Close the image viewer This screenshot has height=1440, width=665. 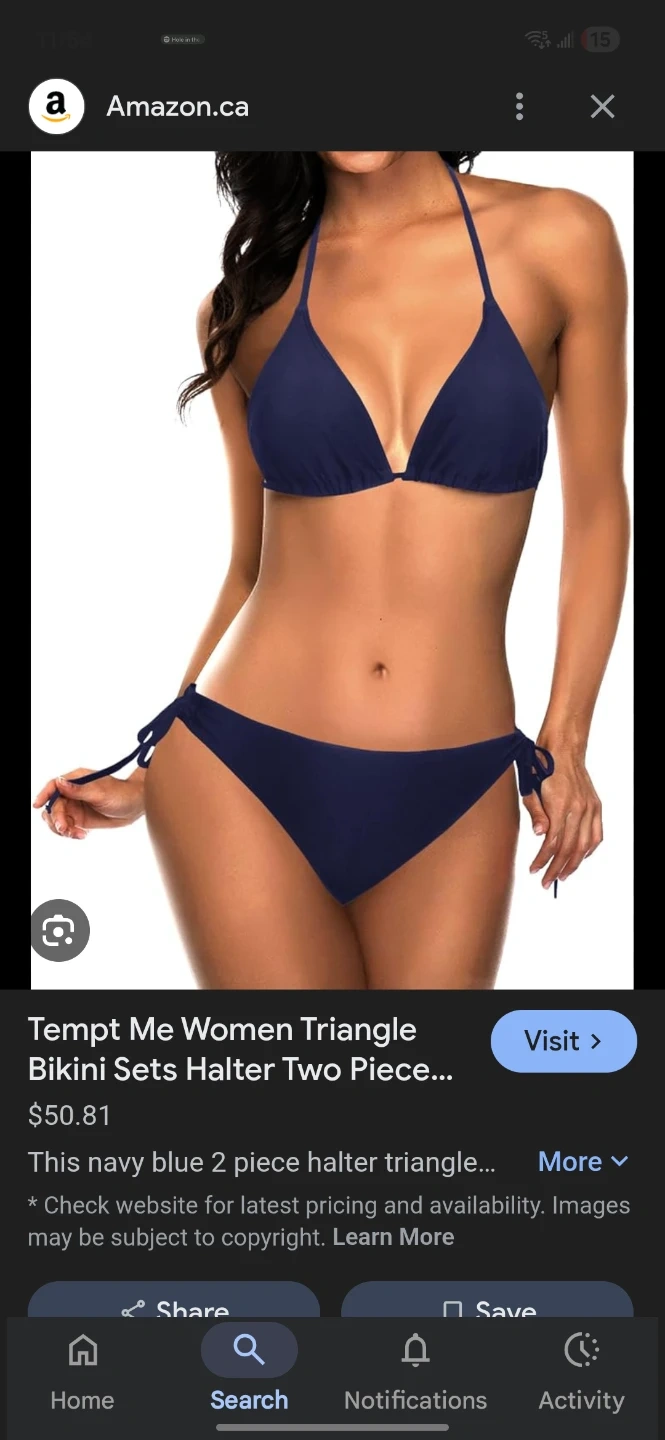(x=602, y=107)
